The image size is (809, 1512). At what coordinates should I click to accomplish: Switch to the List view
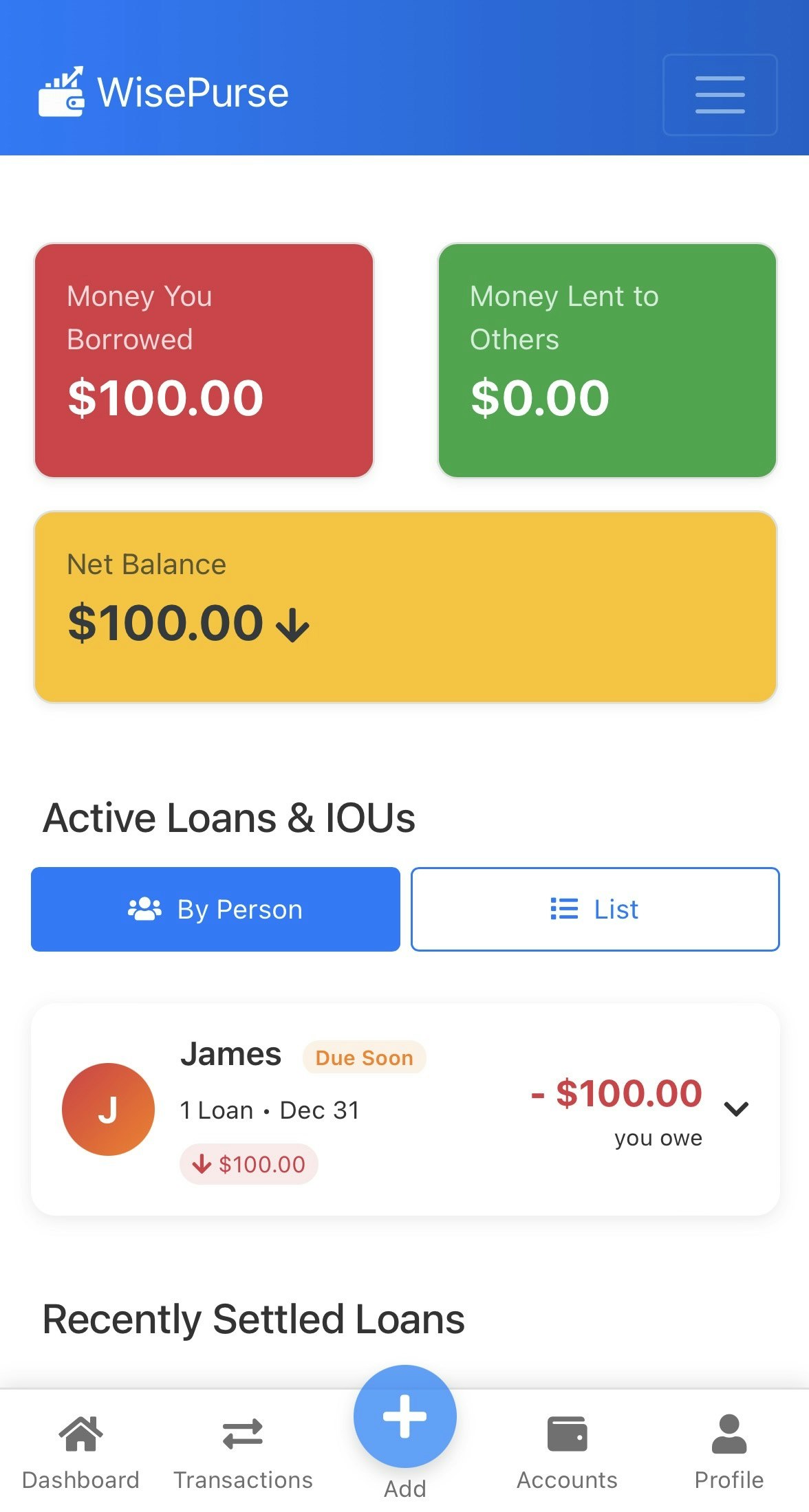point(594,909)
